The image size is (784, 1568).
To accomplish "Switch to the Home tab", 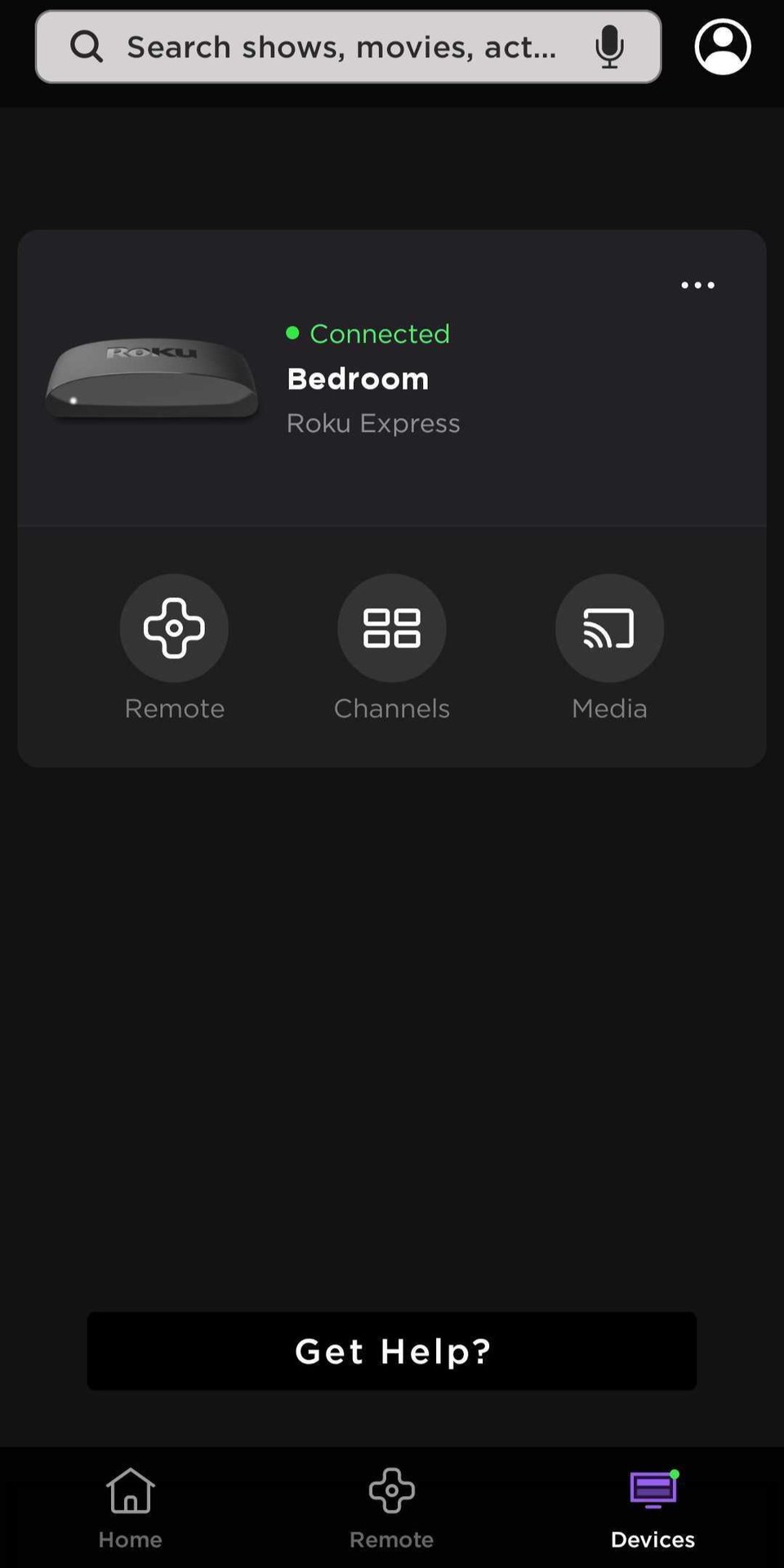I will 131,1508.
